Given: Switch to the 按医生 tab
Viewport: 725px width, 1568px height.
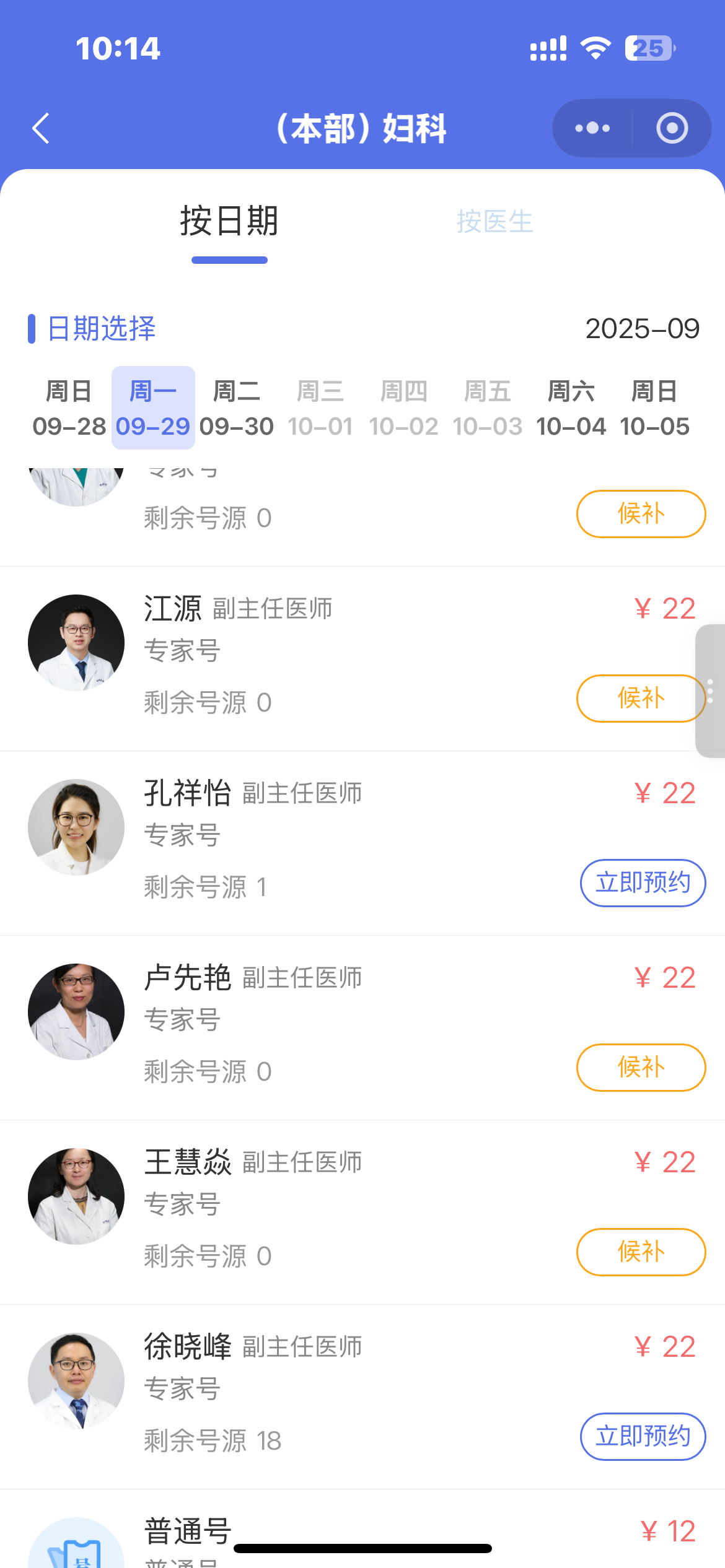Looking at the screenshot, I should click(494, 222).
